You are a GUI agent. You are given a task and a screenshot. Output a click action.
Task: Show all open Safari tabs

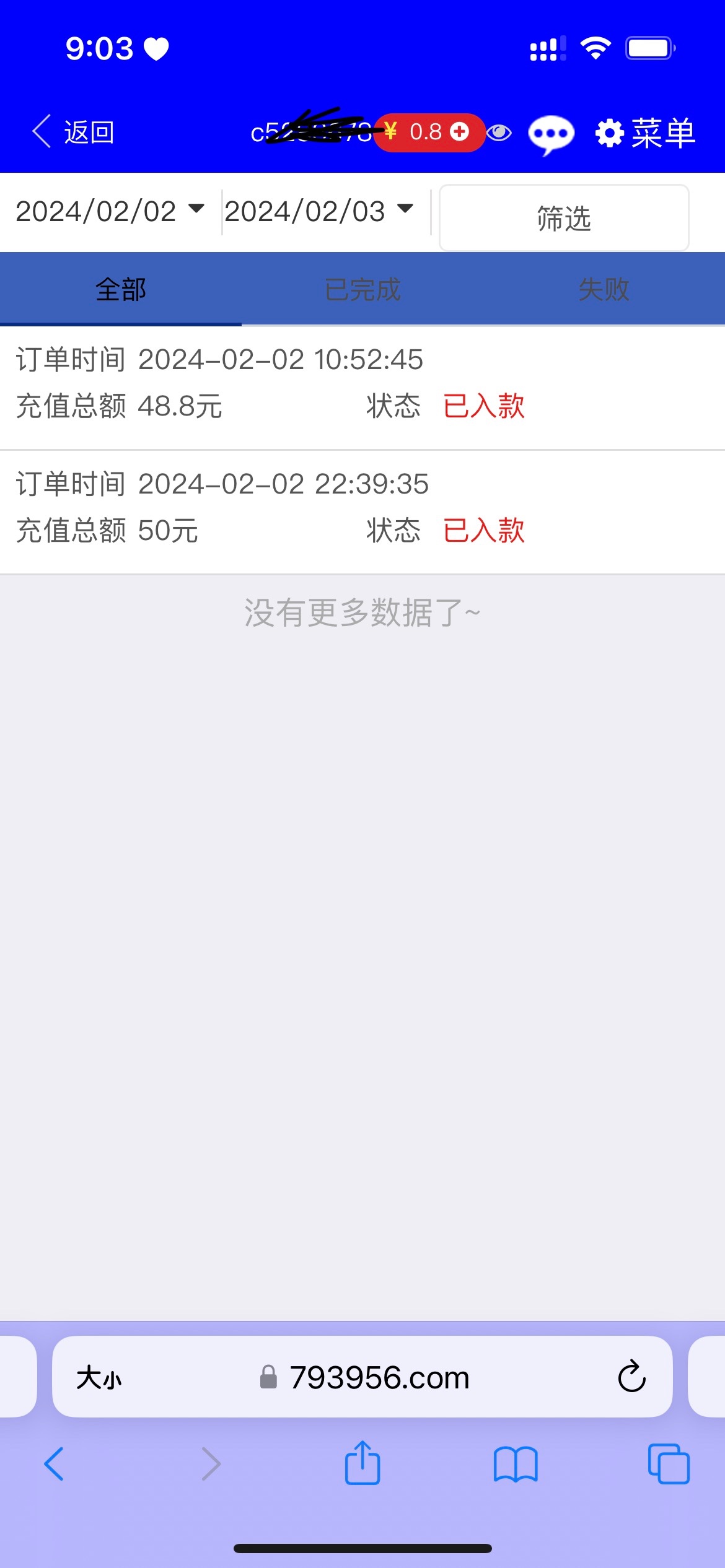click(668, 1464)
